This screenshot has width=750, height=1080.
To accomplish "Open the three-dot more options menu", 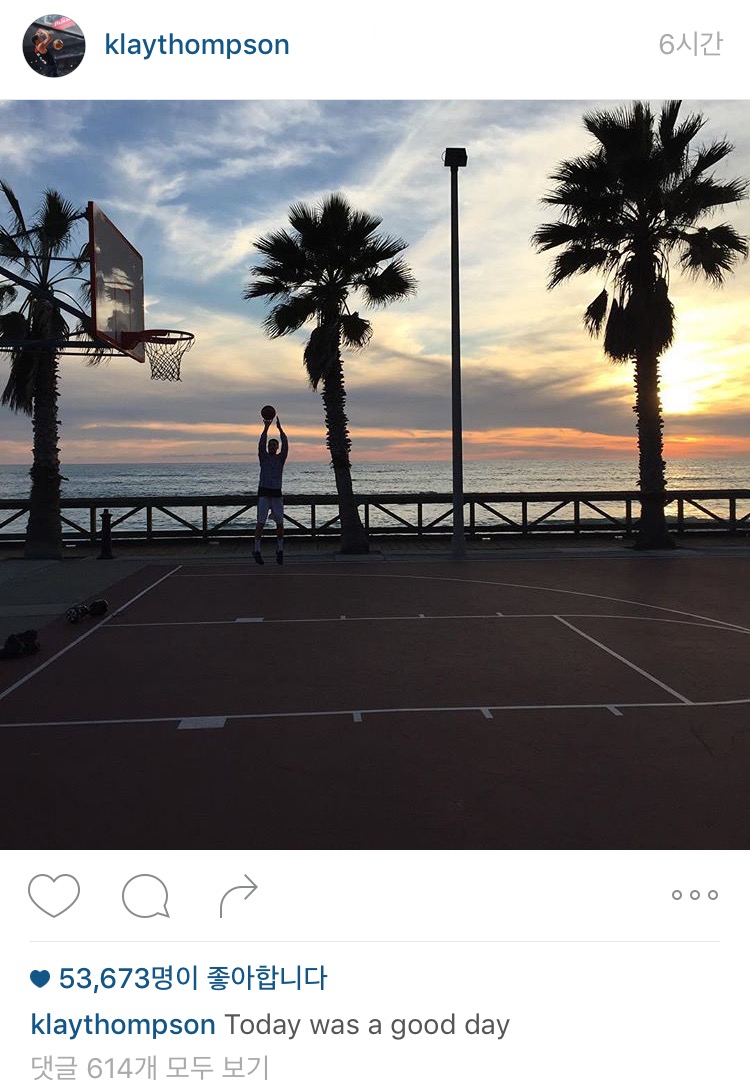I will [x=695, y=895].
